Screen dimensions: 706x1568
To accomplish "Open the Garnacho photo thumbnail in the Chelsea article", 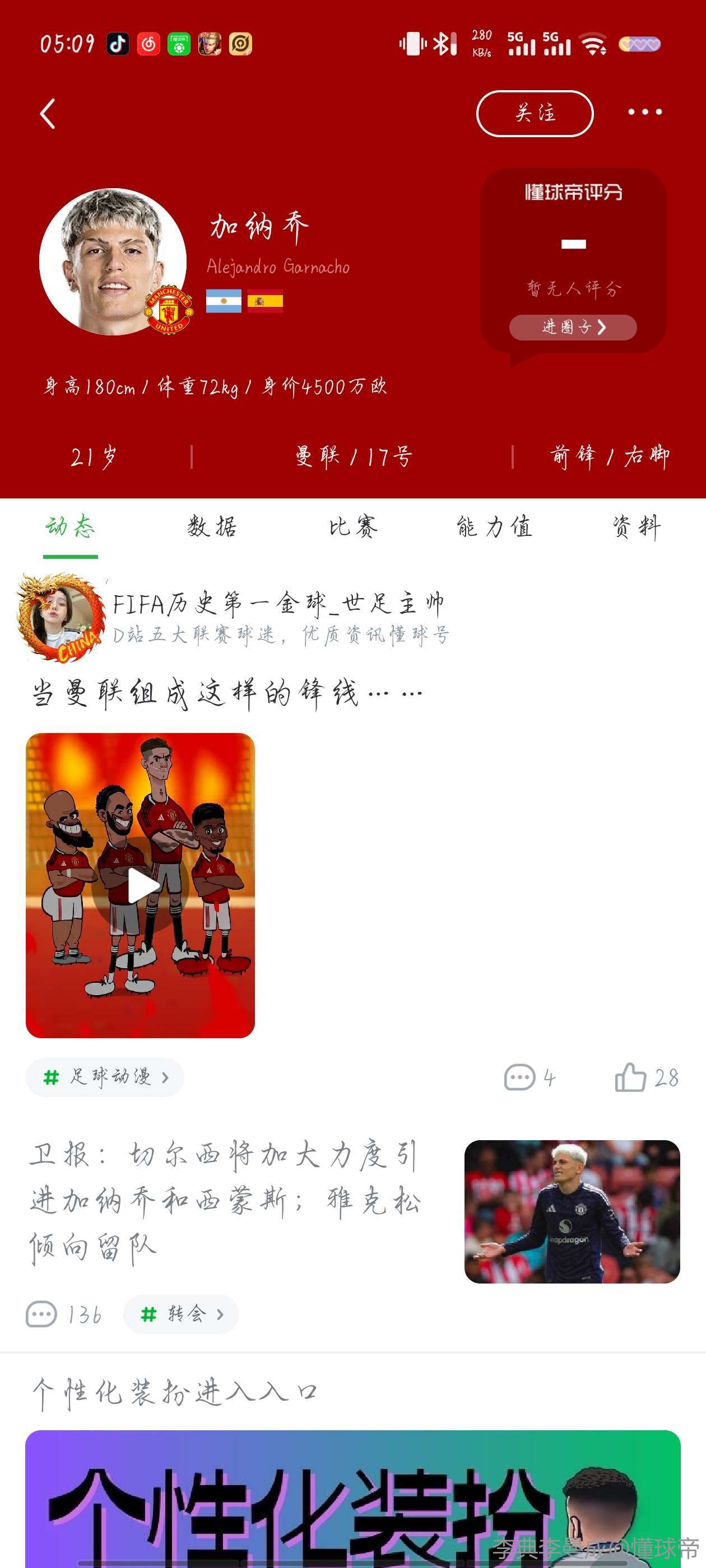I will click(x=572, y=1211).
